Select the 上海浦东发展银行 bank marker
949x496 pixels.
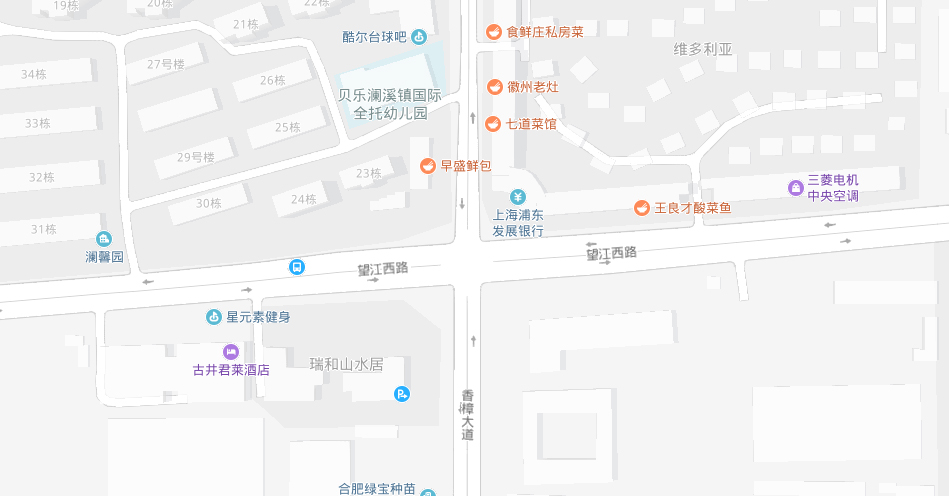coord(517,196)
